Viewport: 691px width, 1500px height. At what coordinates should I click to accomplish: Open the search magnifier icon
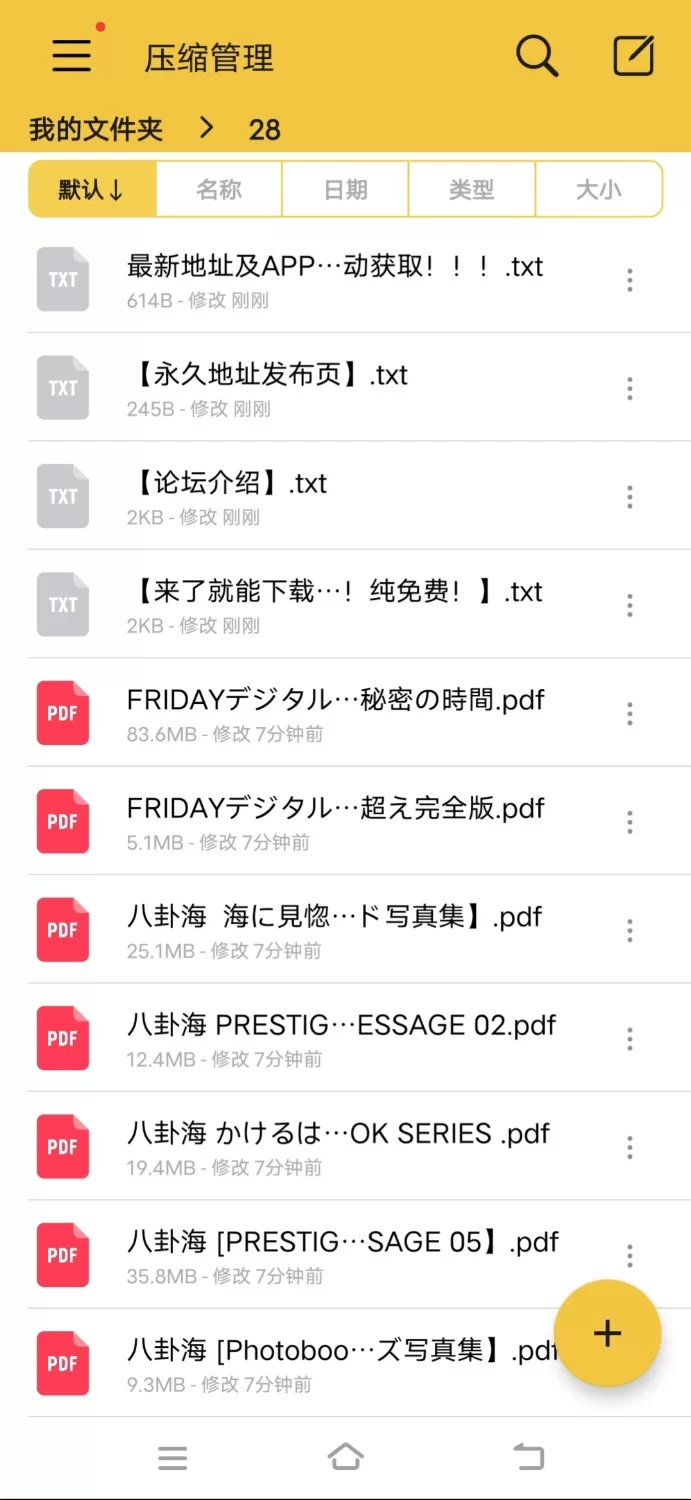tap(537, 56)
